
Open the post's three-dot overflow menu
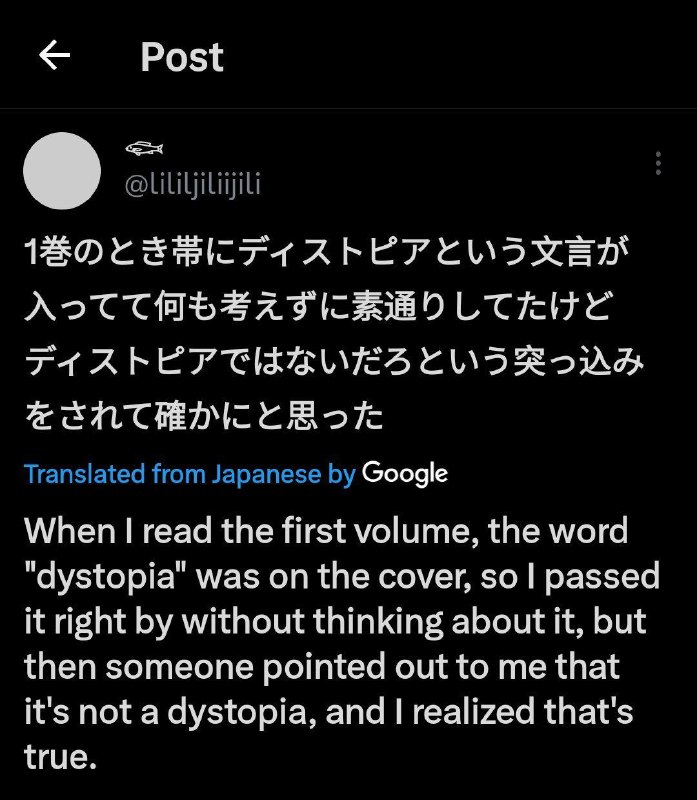click(x=657, y=163)
